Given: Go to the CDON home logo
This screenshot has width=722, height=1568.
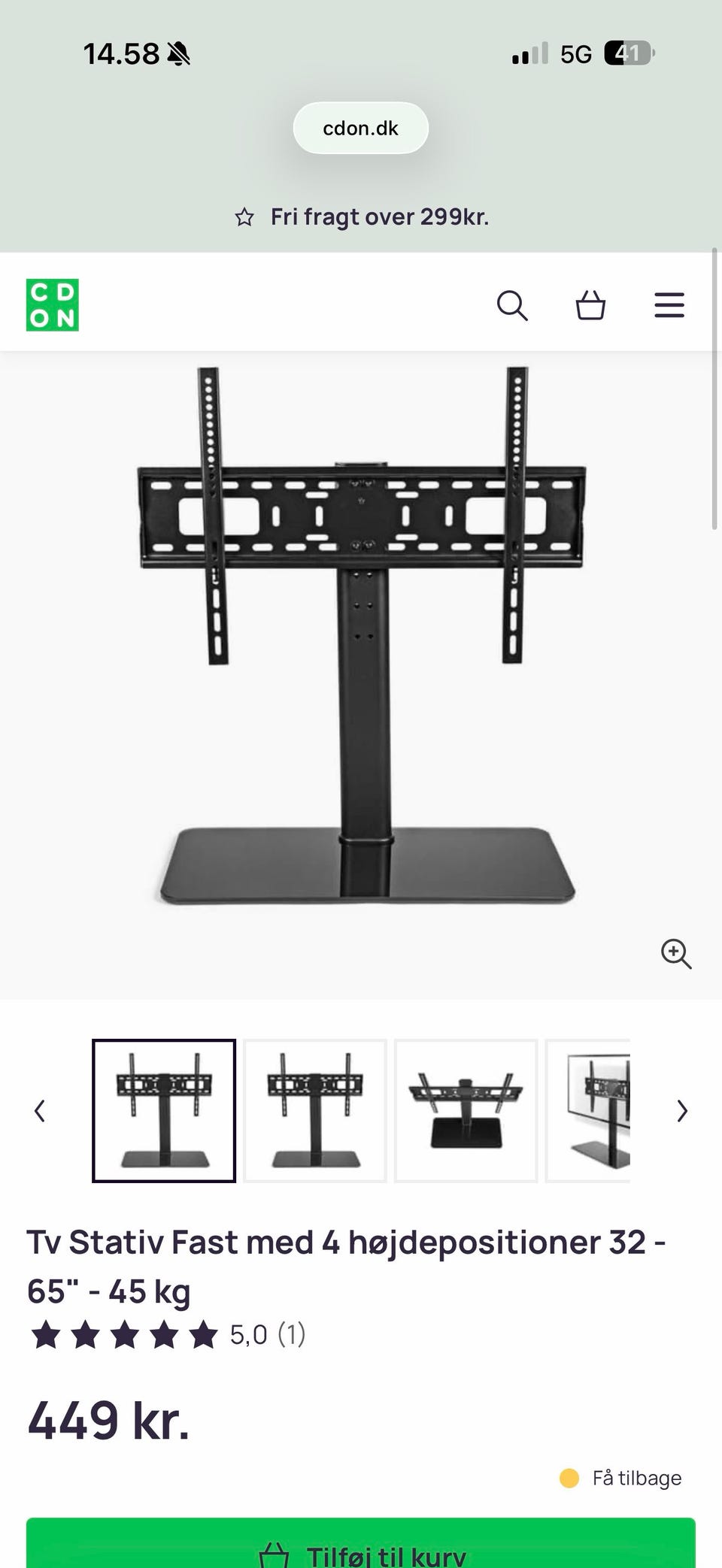Looking at the screenshot, I should [x=53, y=305].
